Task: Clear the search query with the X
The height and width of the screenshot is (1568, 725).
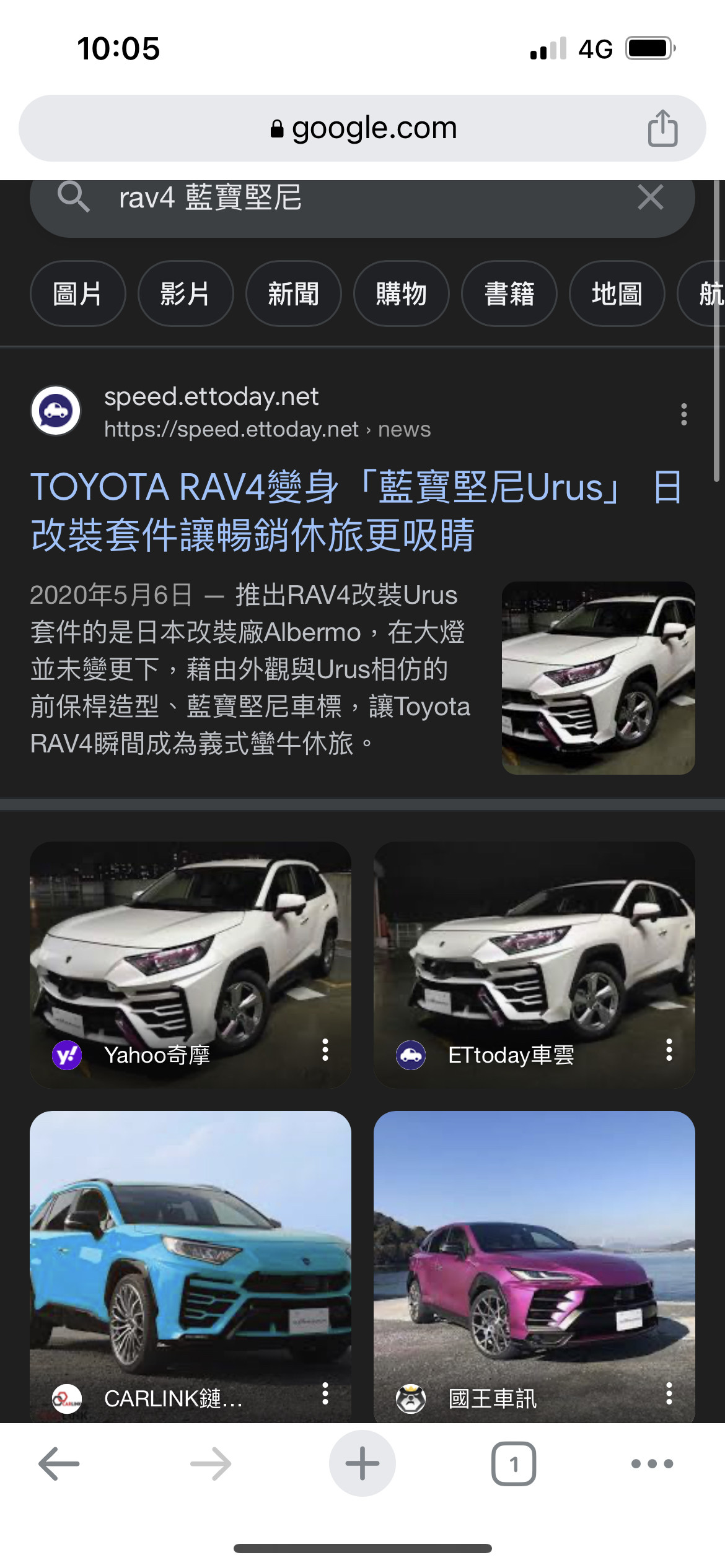Action: pyautogui.click(x=650, y=198)
